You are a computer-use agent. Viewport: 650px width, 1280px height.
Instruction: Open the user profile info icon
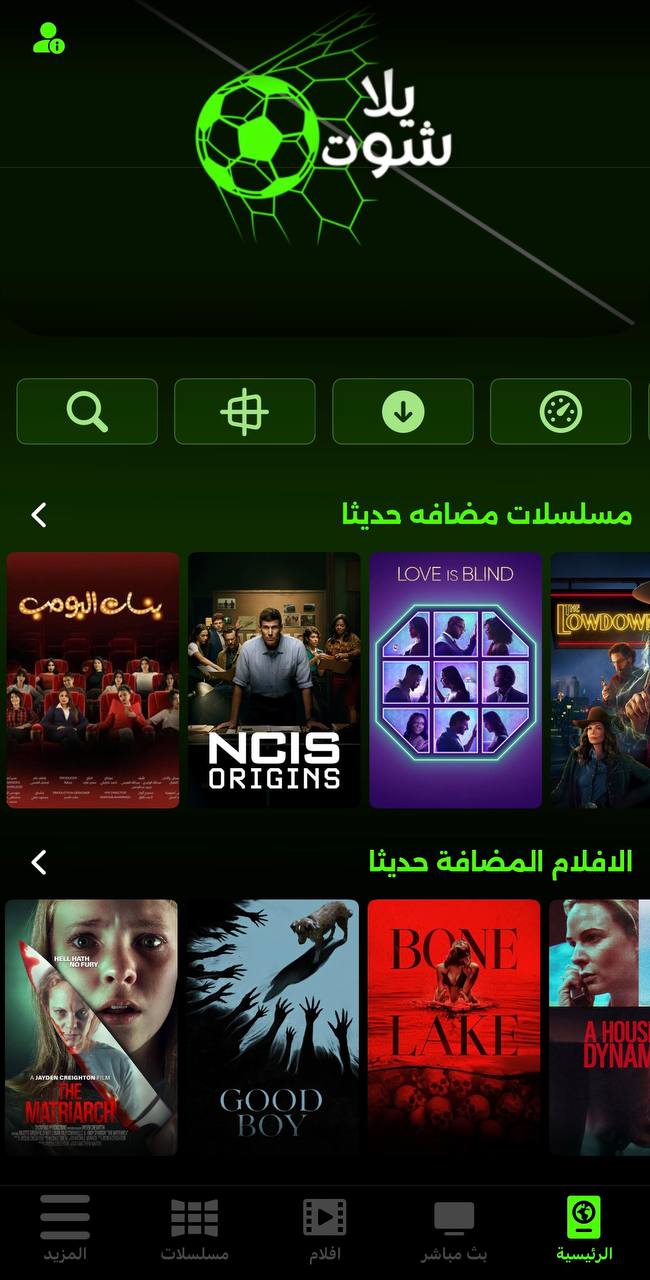(47, 39)
